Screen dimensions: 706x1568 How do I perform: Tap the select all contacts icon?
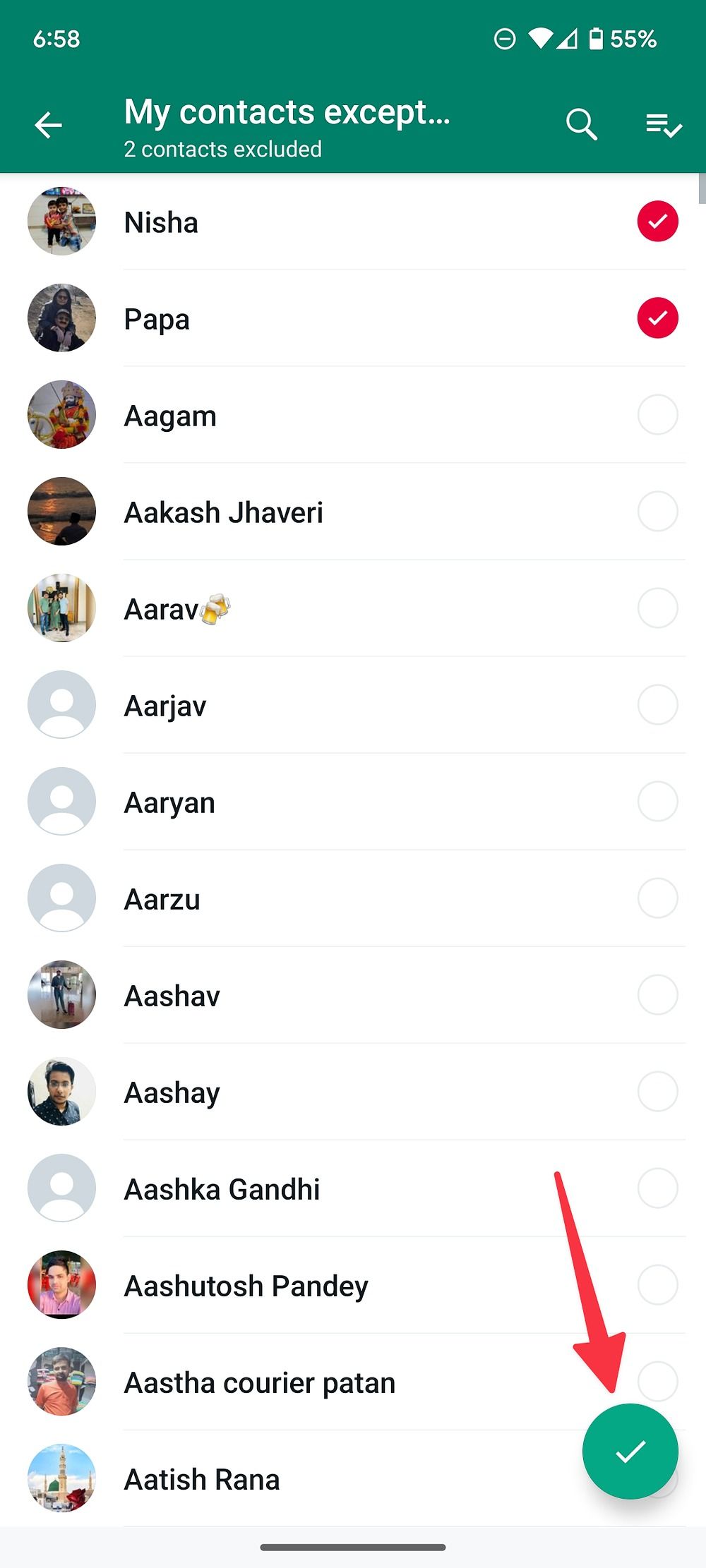[x=664, y=126]
